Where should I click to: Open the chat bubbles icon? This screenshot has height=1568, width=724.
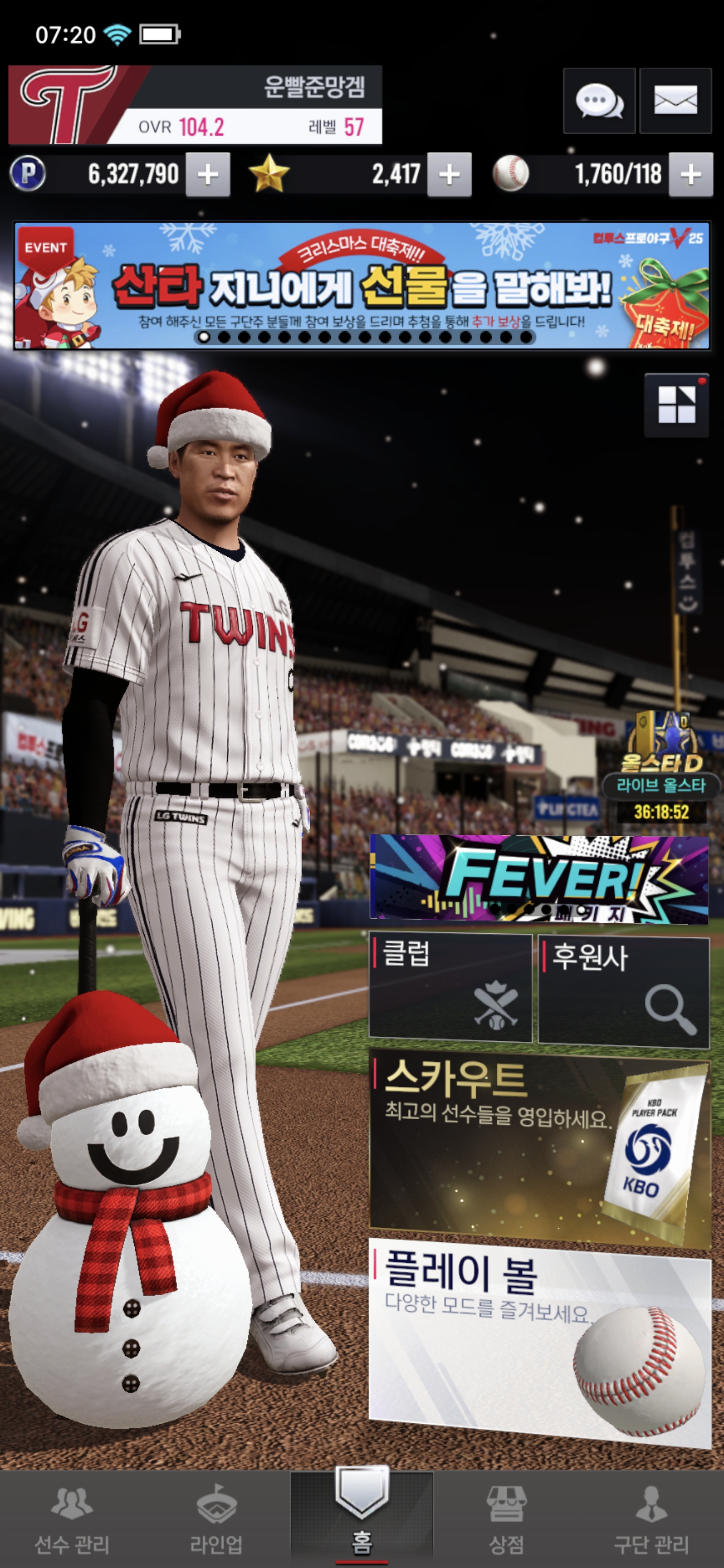[x=599, y=101]
